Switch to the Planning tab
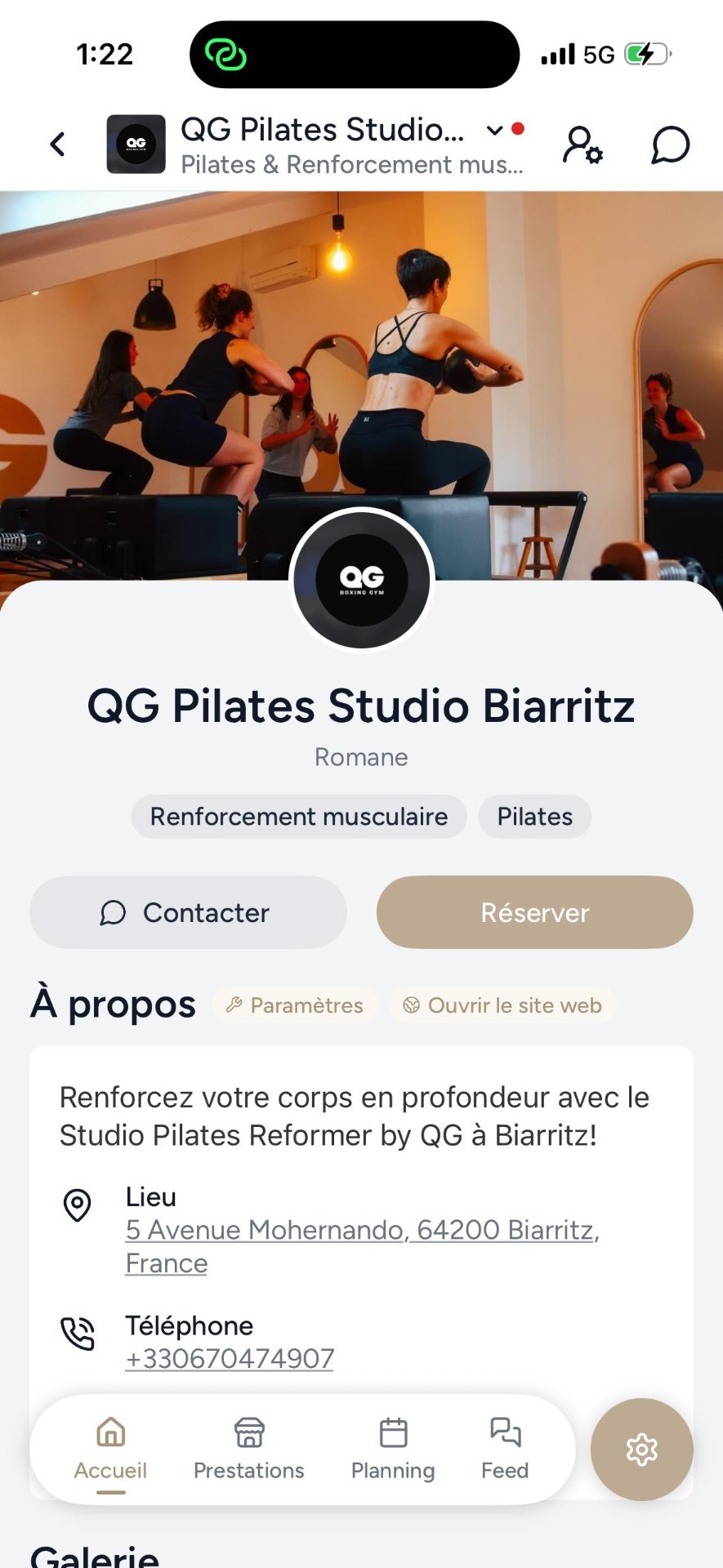The height and width of the screenshot is (1568, 723). coord(393,1449)
